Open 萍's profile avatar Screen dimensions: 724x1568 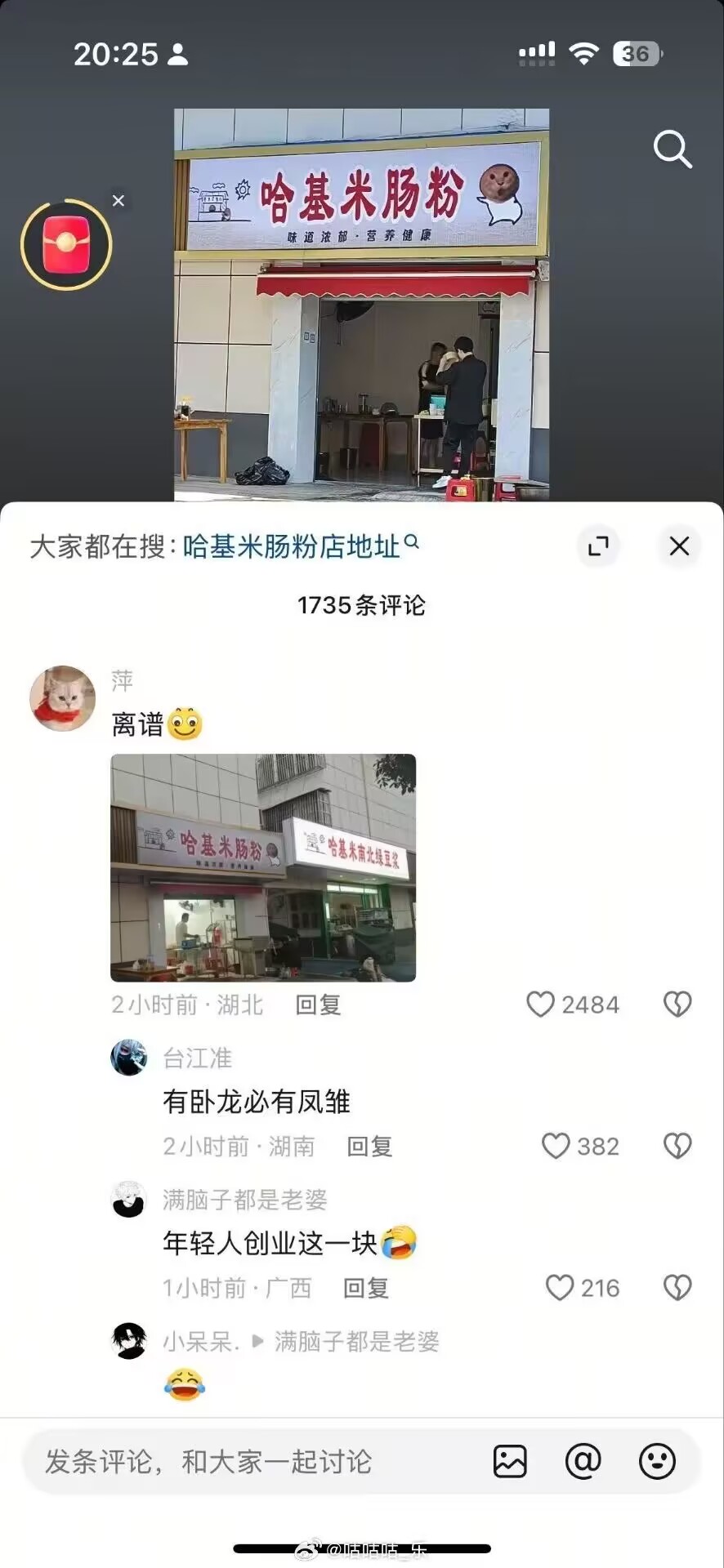(63, 698)
